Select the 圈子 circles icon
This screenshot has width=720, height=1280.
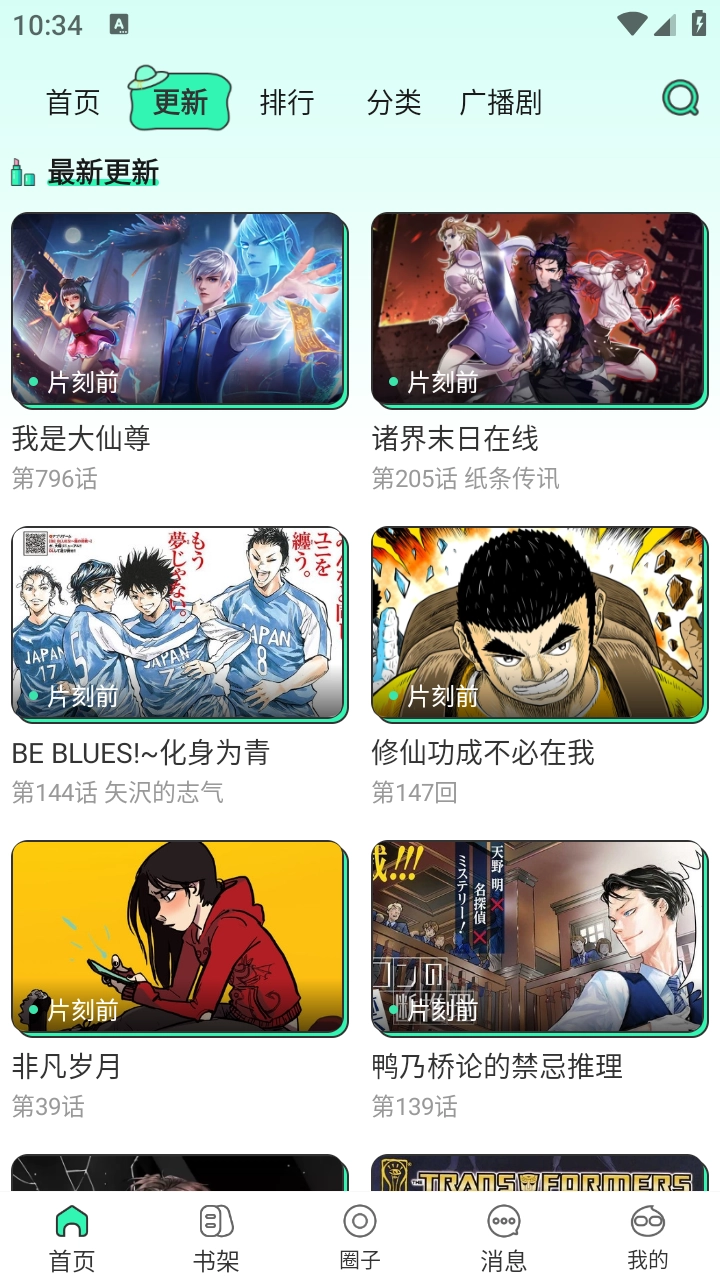tap(360, 1222)
